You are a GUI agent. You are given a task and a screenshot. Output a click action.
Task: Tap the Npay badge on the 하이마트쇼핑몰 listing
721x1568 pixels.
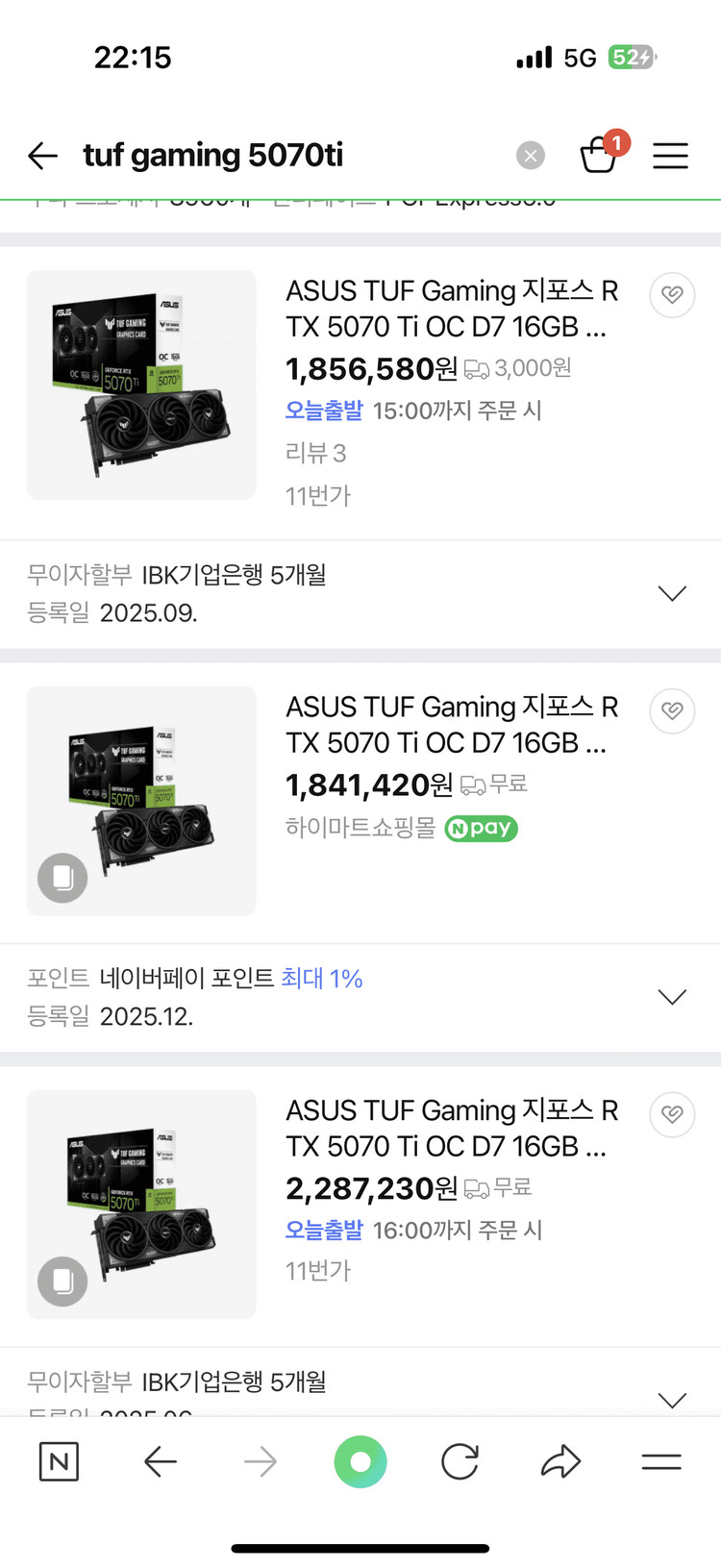481,829
